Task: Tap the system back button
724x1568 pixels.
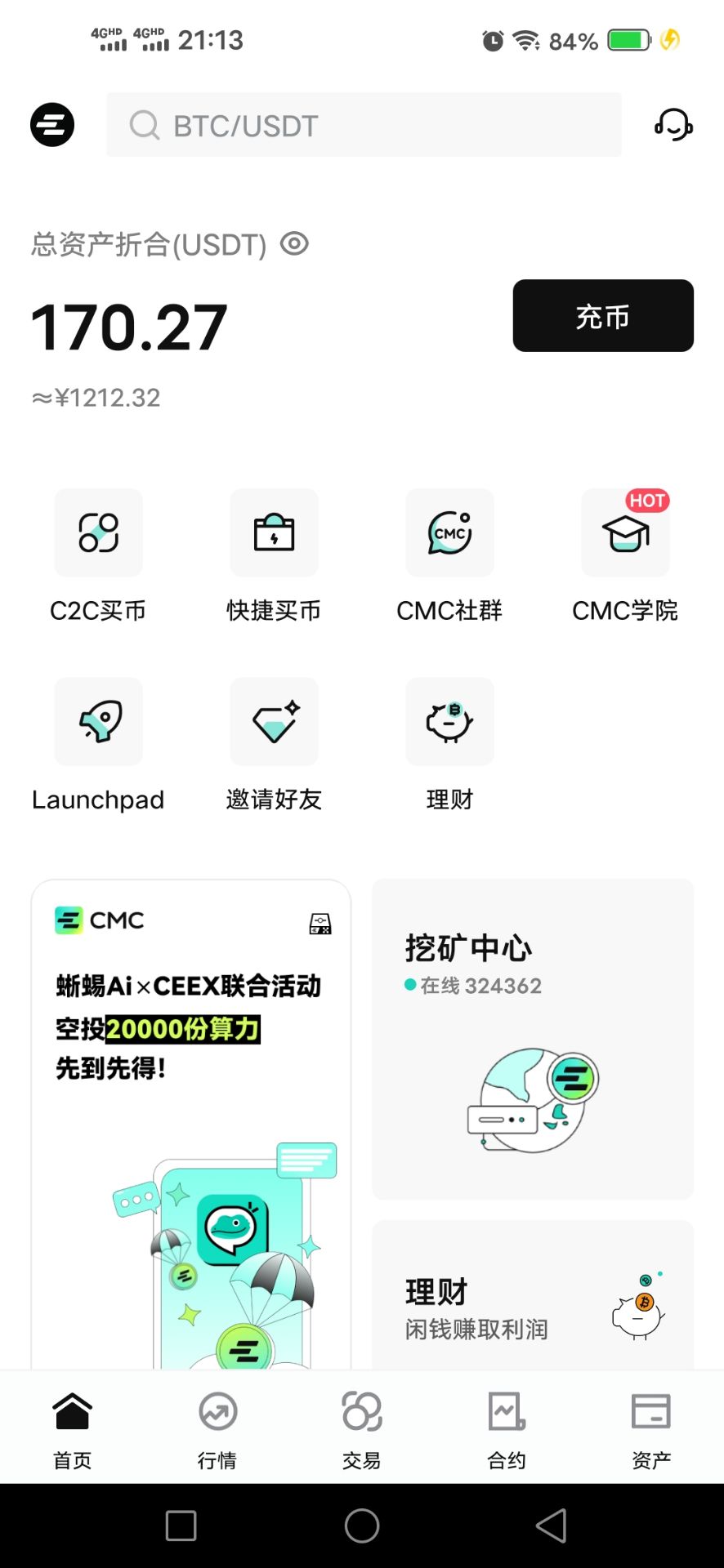Action: point(552,1525)
